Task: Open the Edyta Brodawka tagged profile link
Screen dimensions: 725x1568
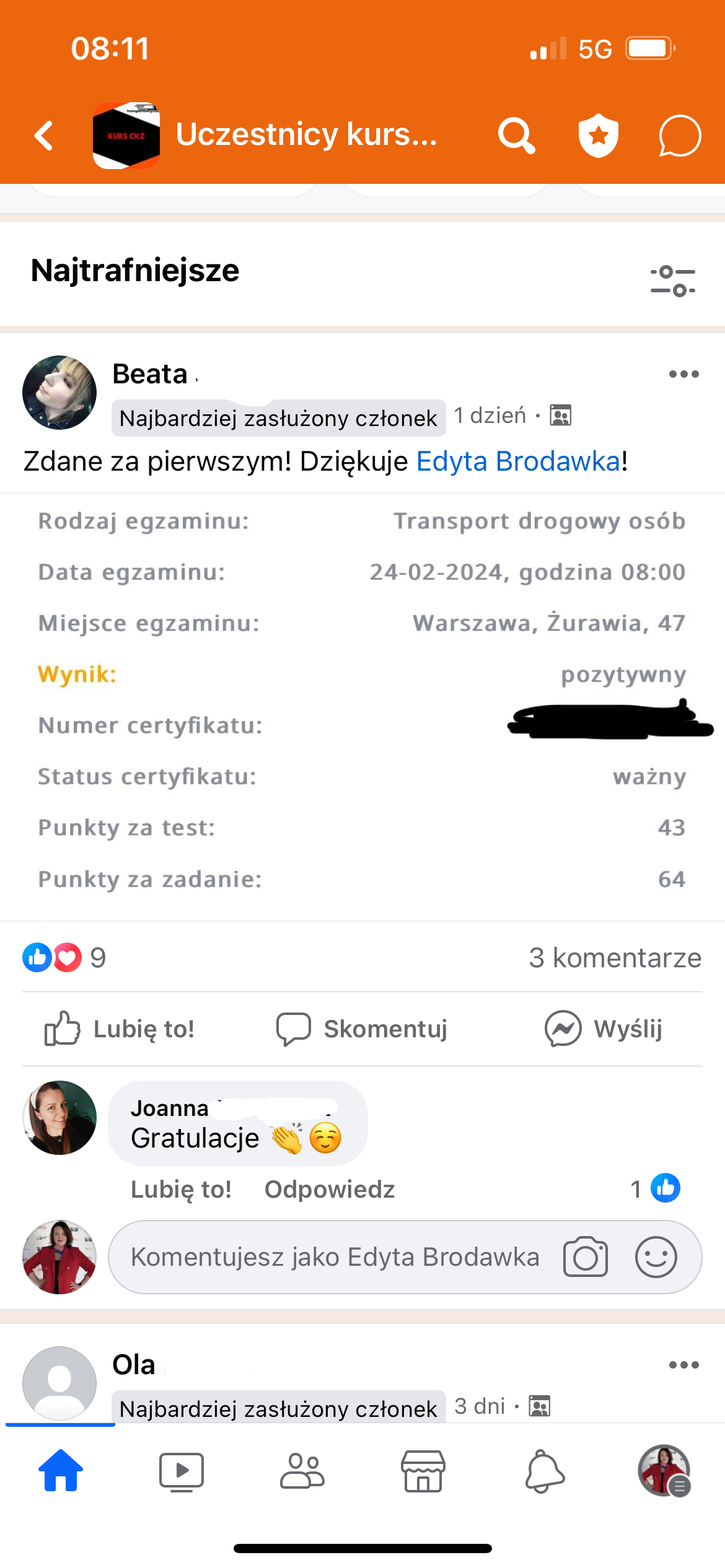Action: pos(518,461)
